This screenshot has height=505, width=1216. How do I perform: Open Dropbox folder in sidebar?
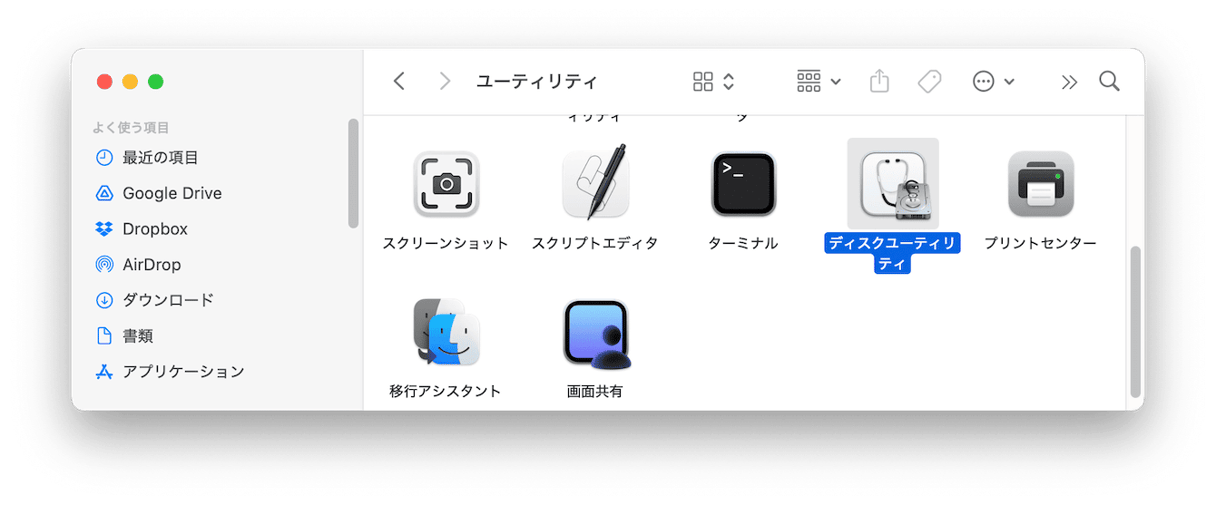coord(154,229)
